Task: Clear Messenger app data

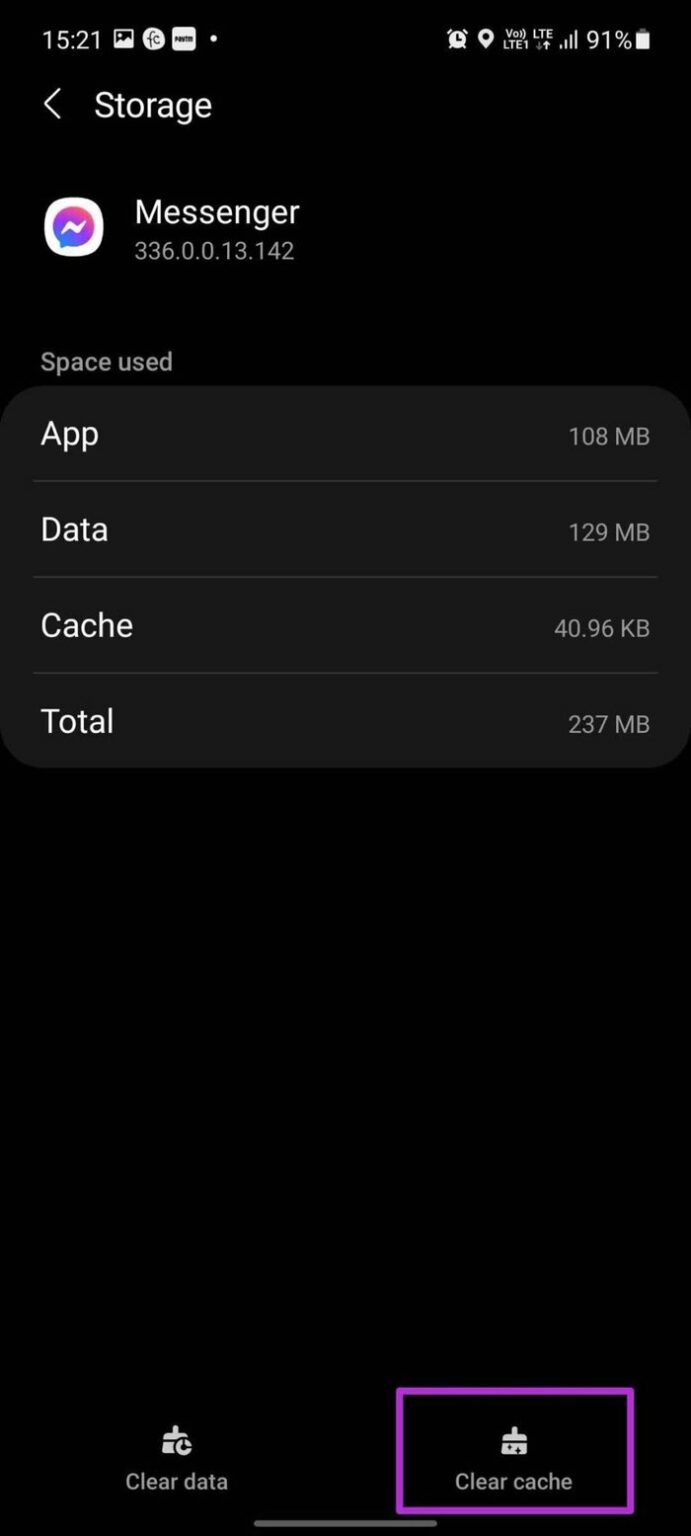Action: [x=177, y=1460]
